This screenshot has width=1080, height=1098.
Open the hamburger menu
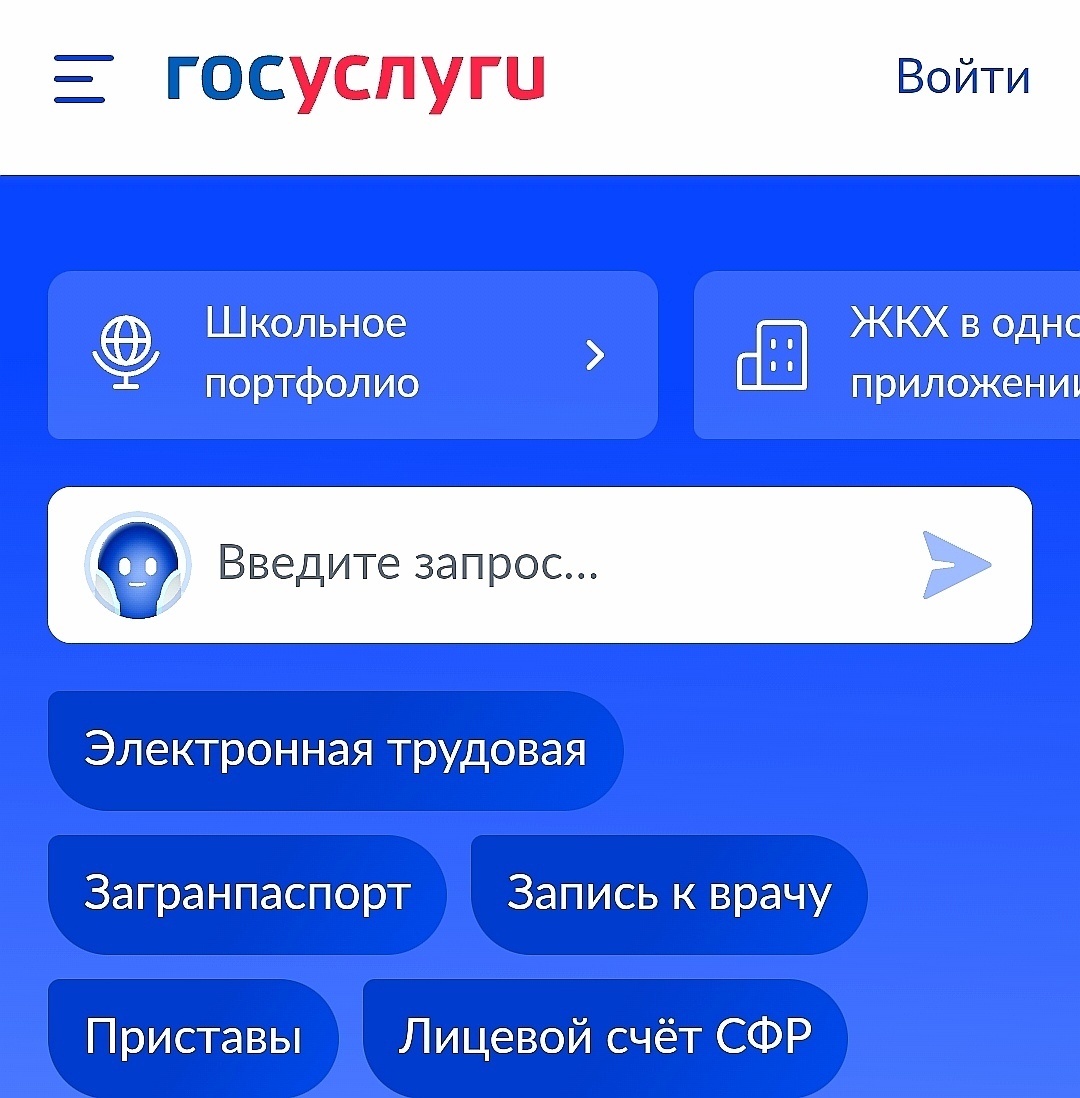84,78
